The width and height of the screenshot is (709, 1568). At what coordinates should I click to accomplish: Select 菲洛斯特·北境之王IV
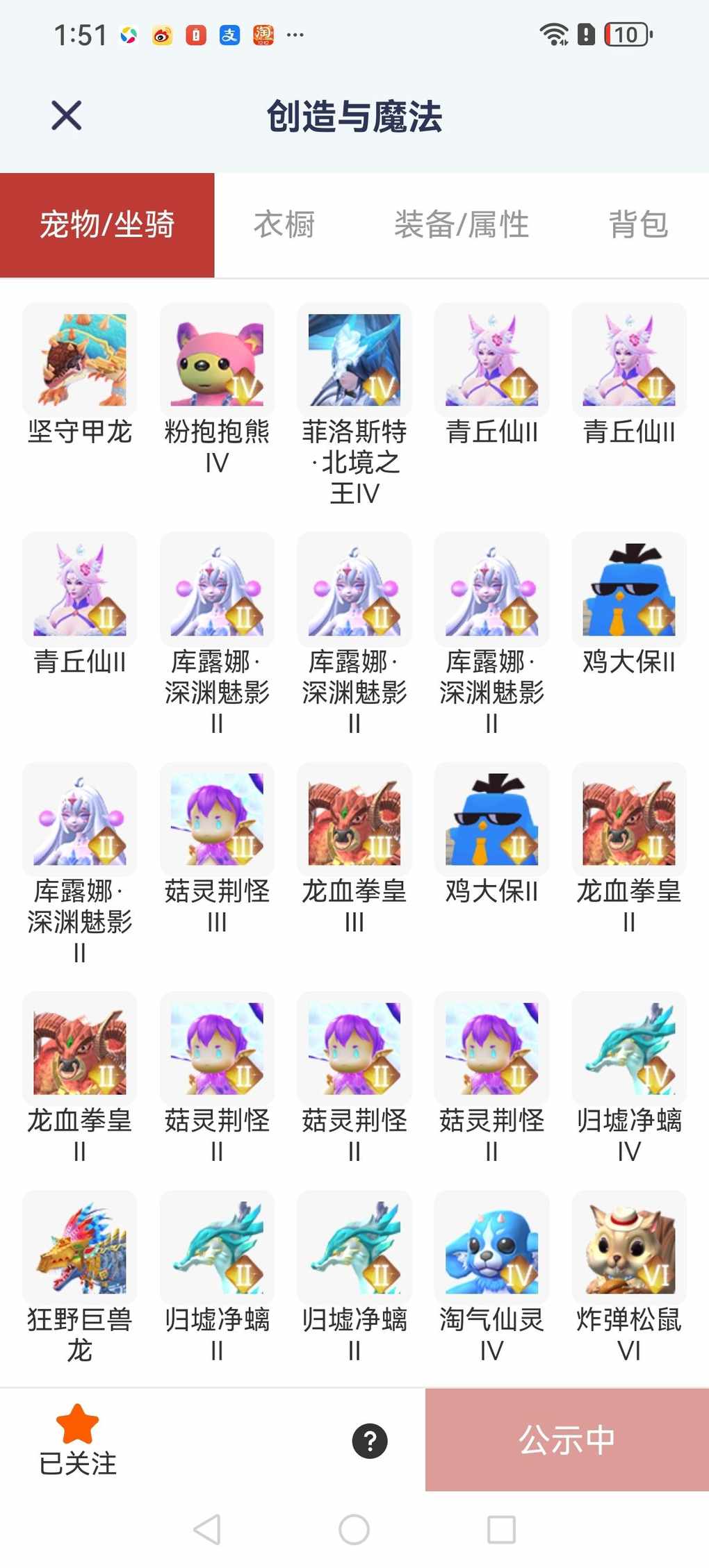click(354, 360)
